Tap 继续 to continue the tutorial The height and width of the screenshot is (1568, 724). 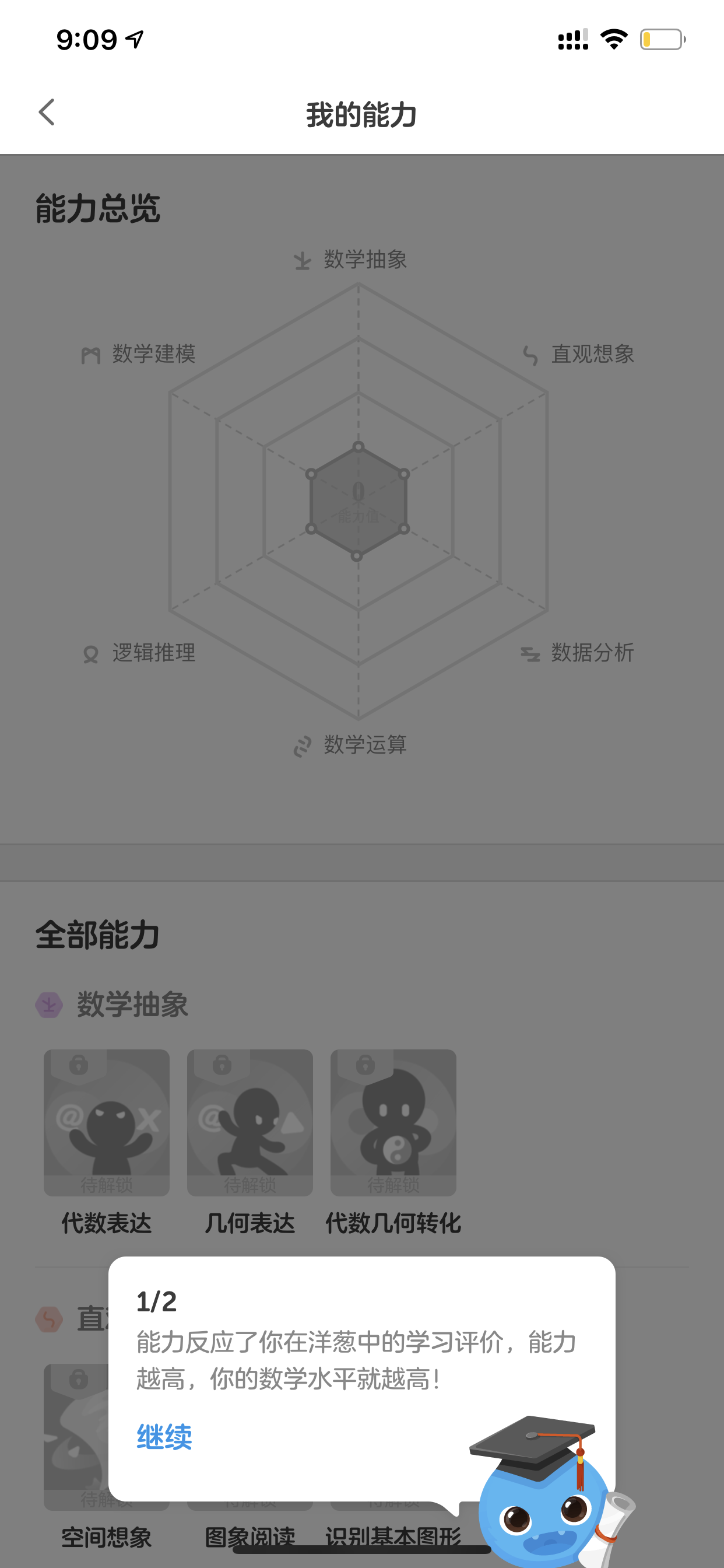tap(164, 1438)
